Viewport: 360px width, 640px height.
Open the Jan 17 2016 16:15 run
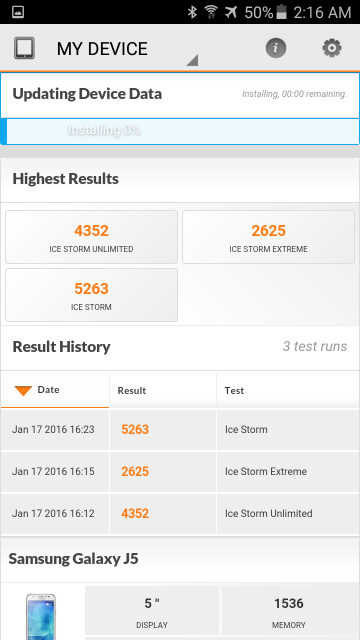180,472
